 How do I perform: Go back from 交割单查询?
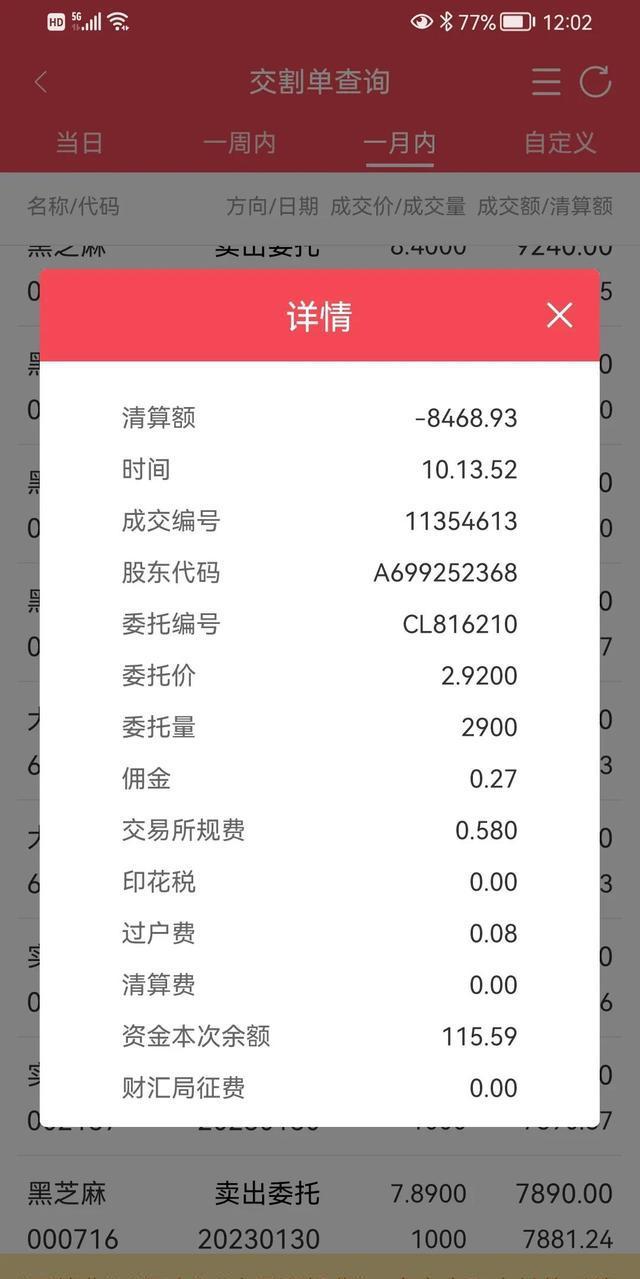41,82
